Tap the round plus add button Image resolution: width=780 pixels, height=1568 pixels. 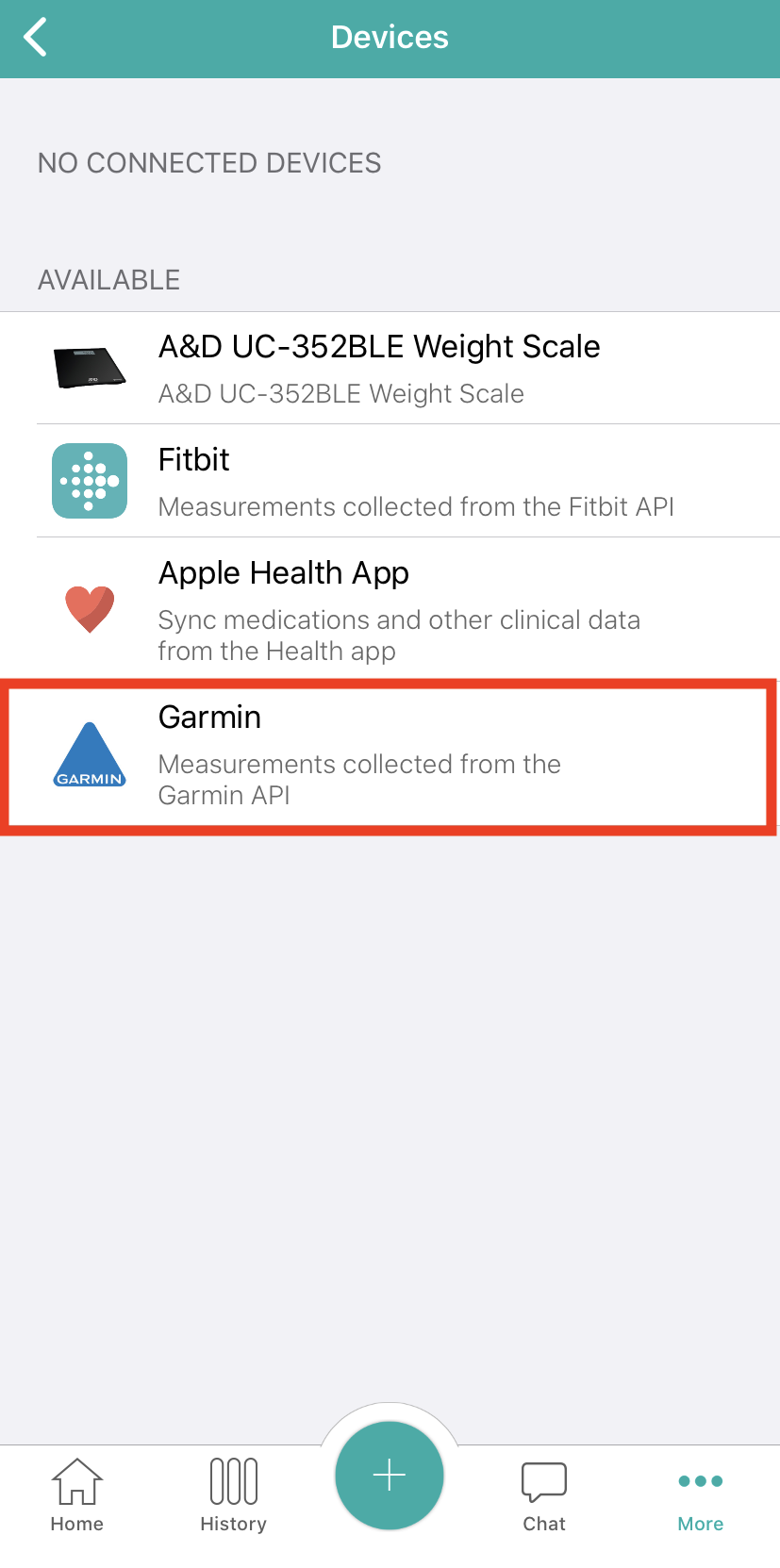coord(390,1476)
